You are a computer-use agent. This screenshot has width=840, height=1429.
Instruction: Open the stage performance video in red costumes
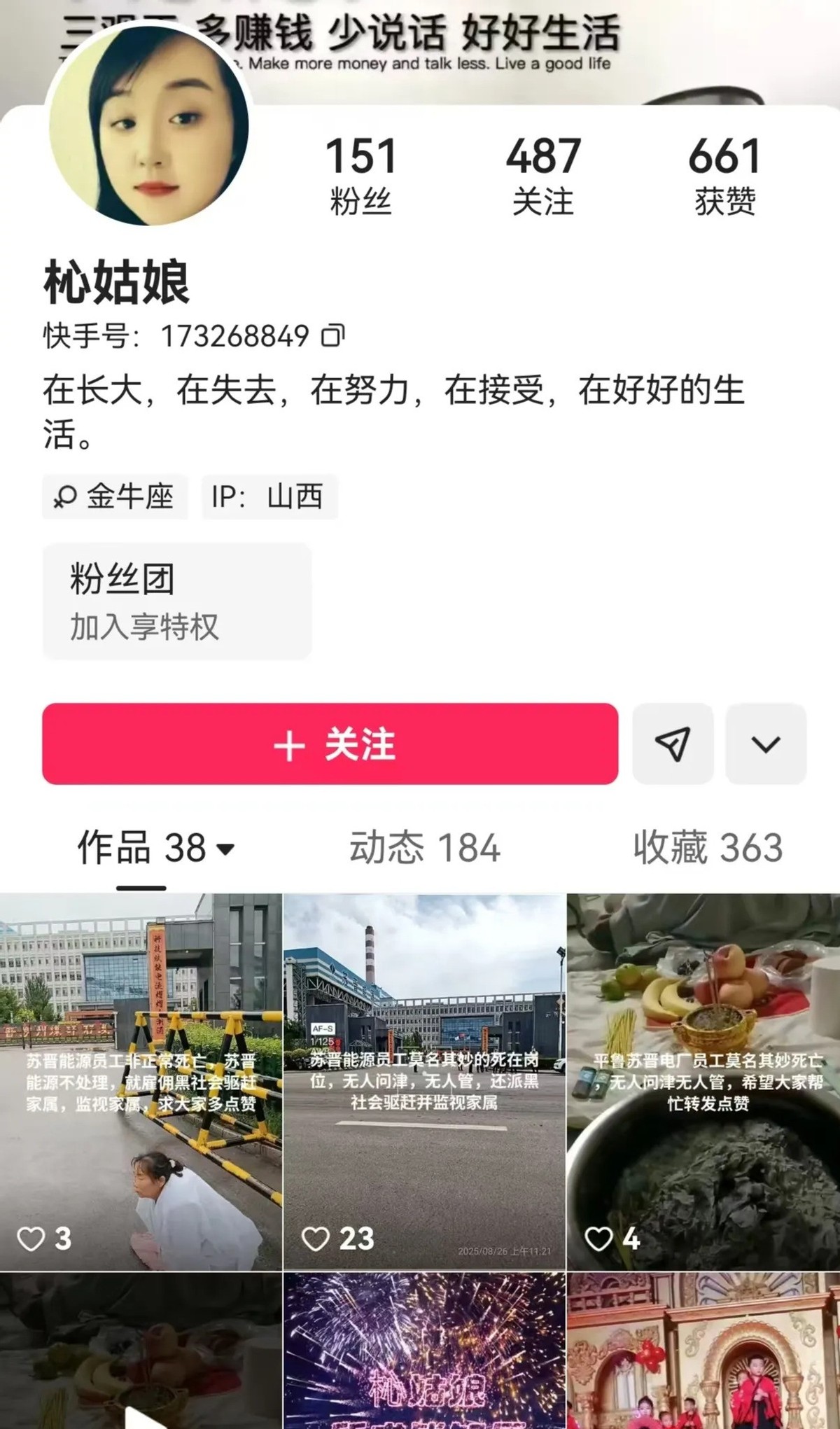[704, 1351]
